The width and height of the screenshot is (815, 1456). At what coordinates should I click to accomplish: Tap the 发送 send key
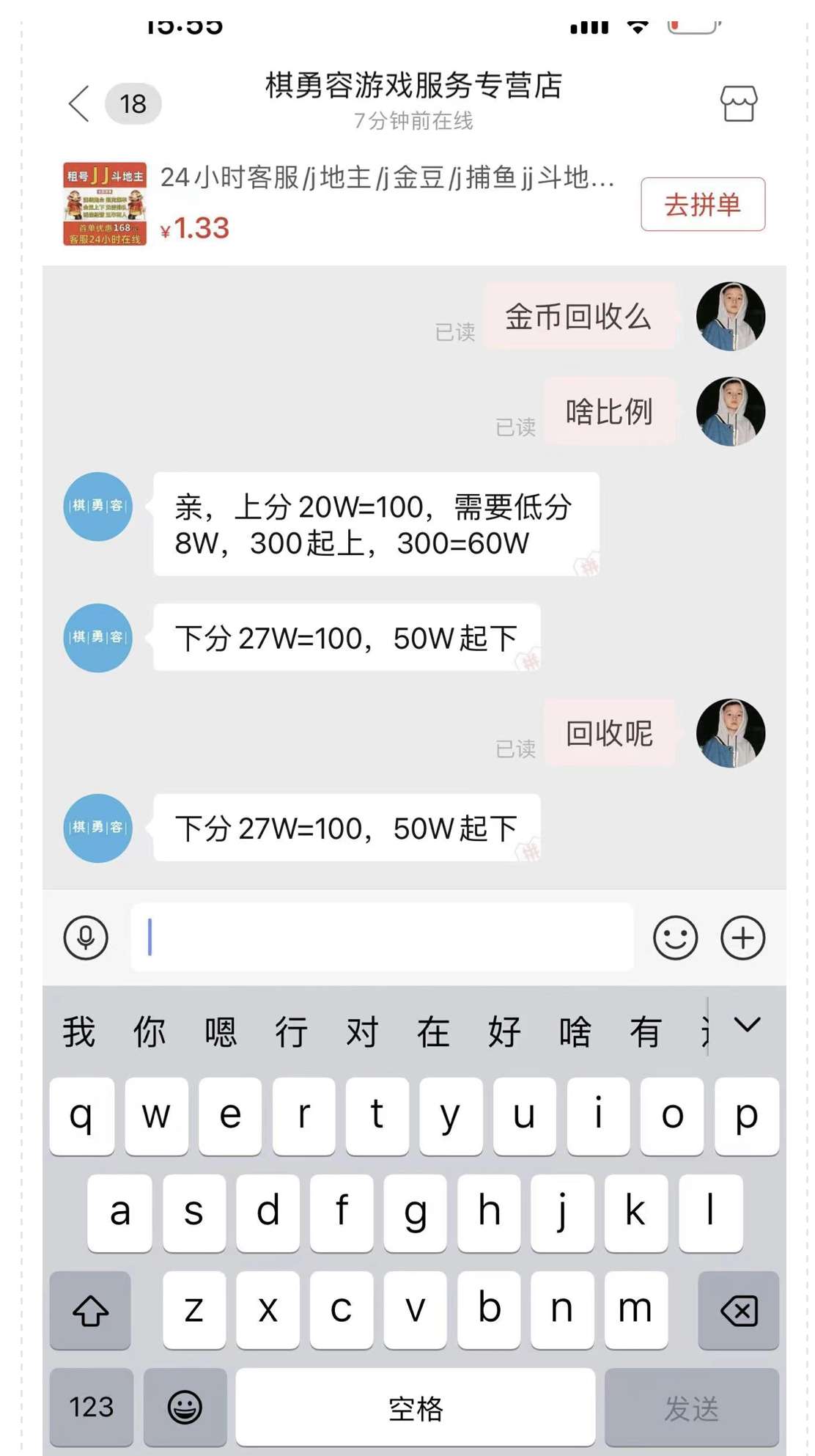[692, 1407]
